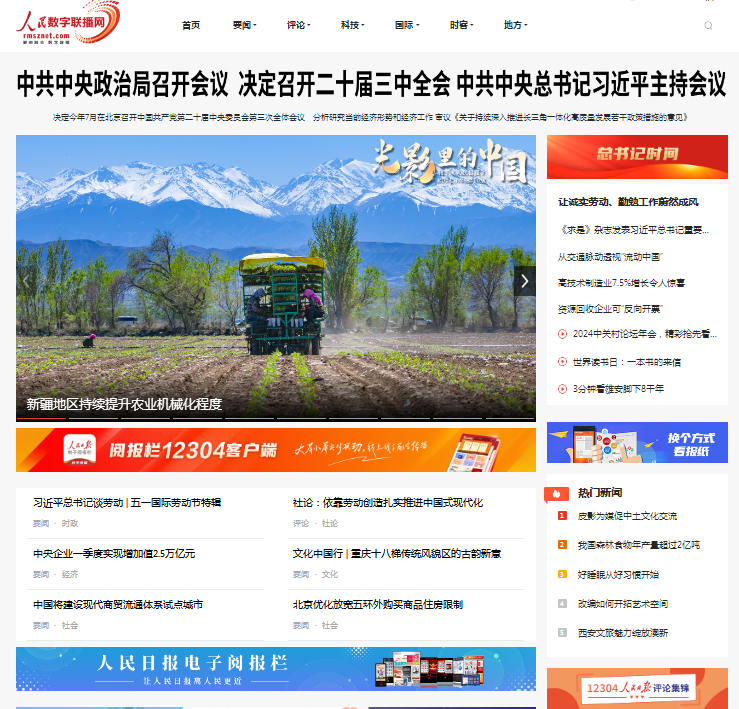739x709 pixels.
Task: Read 社论：依靠劳动创造扎实推进中国式现代化
Action: (387, 502)
